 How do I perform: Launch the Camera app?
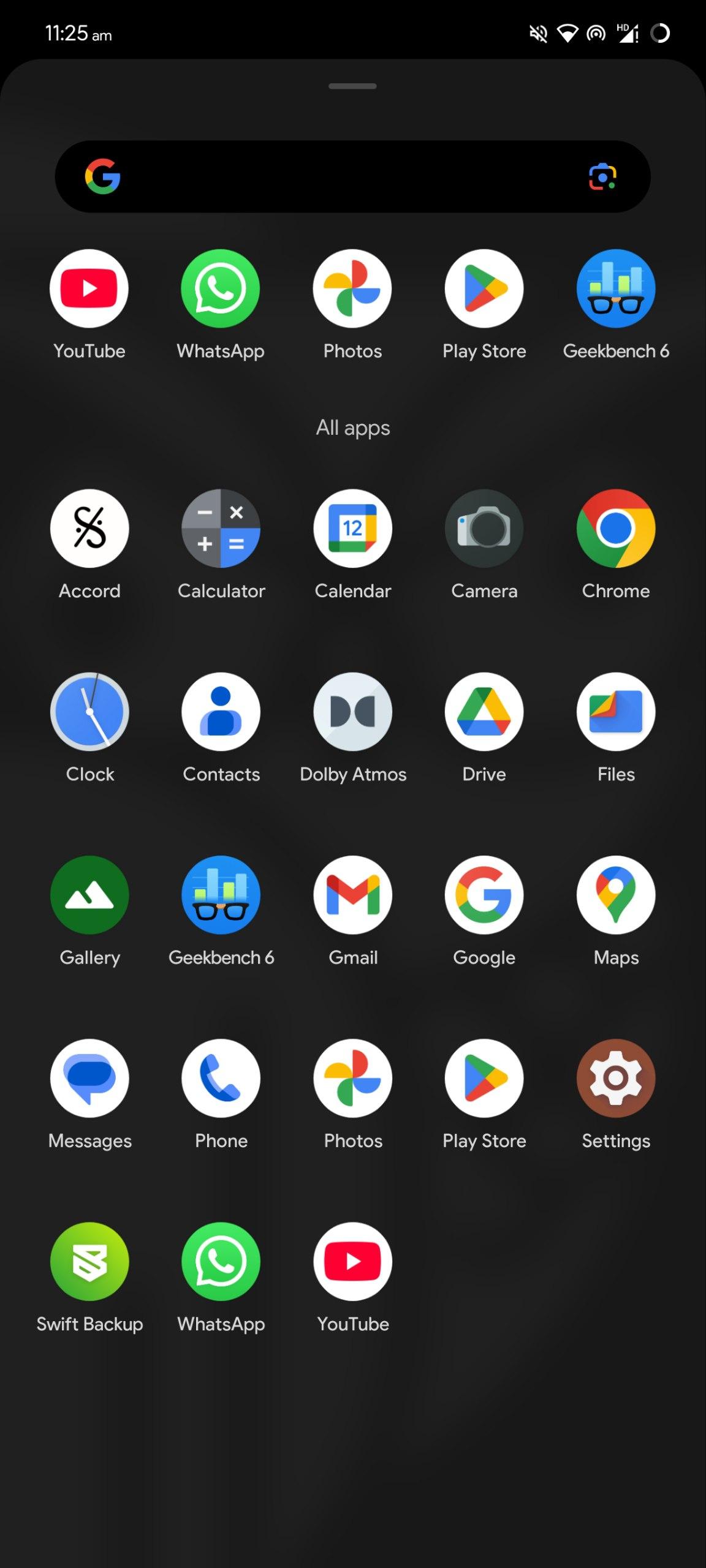pos(484,529)
